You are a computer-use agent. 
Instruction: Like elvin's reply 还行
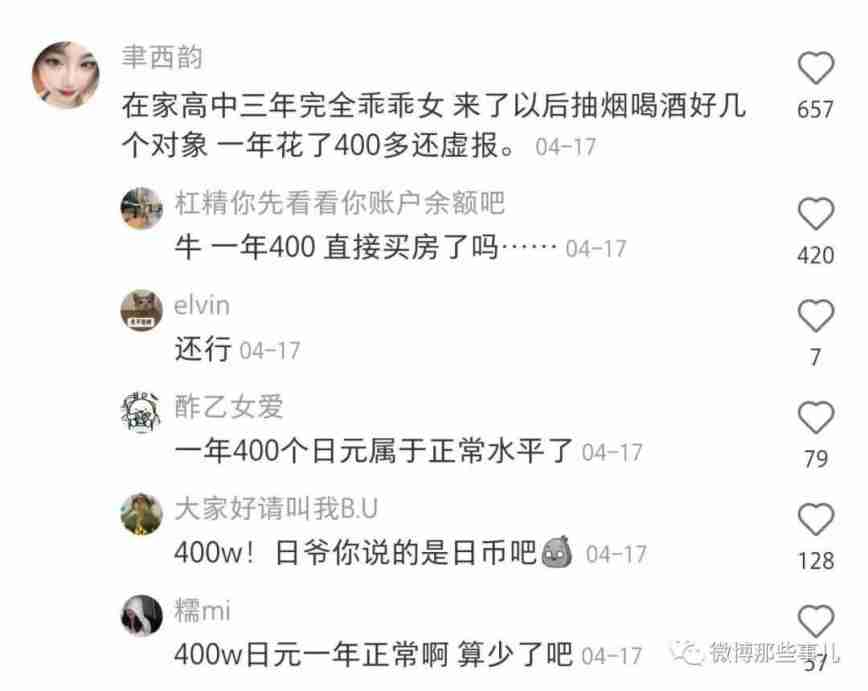pyautogui.click(x=816, y=316)
